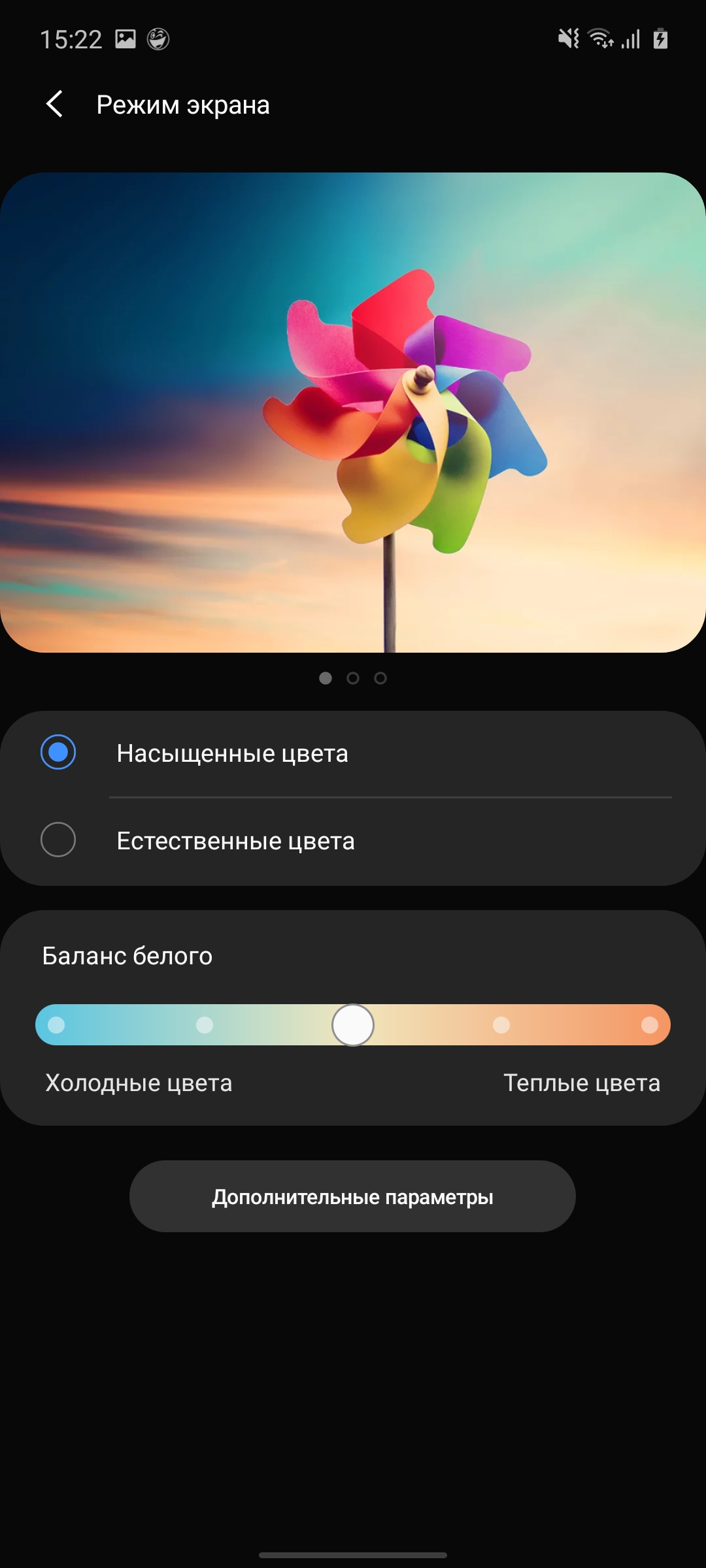Set white balance to the warmest point
This screenshot has height=1568, width=706.
click(649, 1025)
